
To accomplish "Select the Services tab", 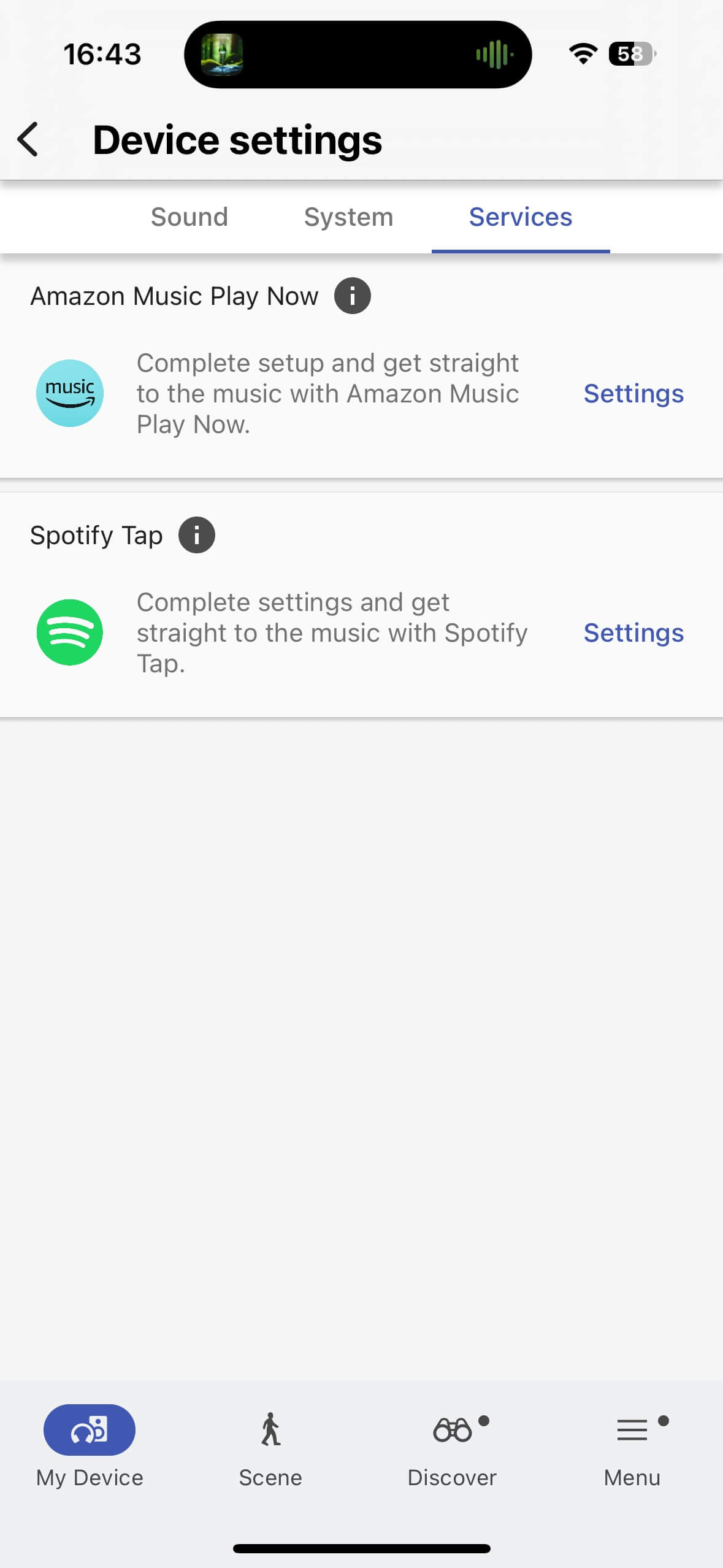I will coord(520,217).
